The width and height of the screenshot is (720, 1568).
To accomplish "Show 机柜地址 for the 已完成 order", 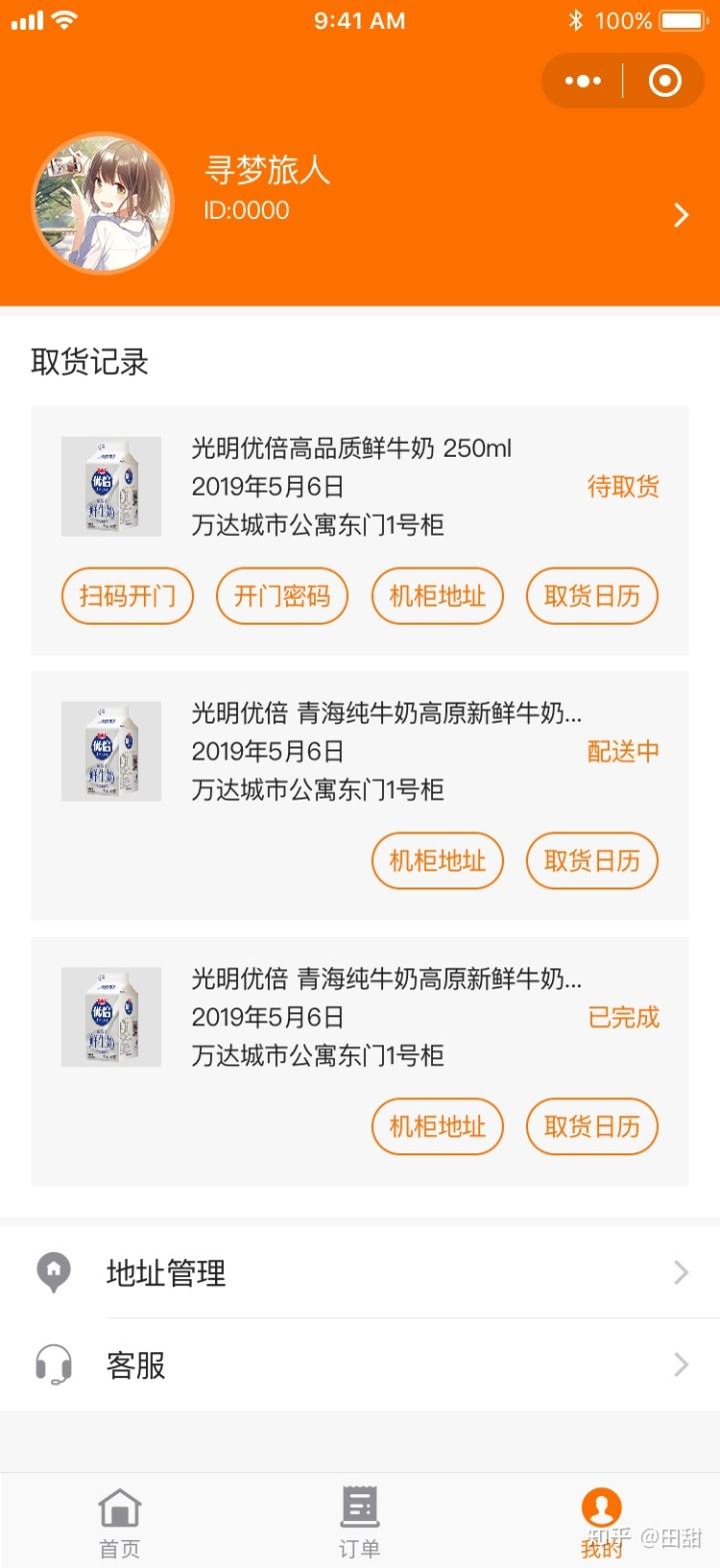I will 437,1127.
